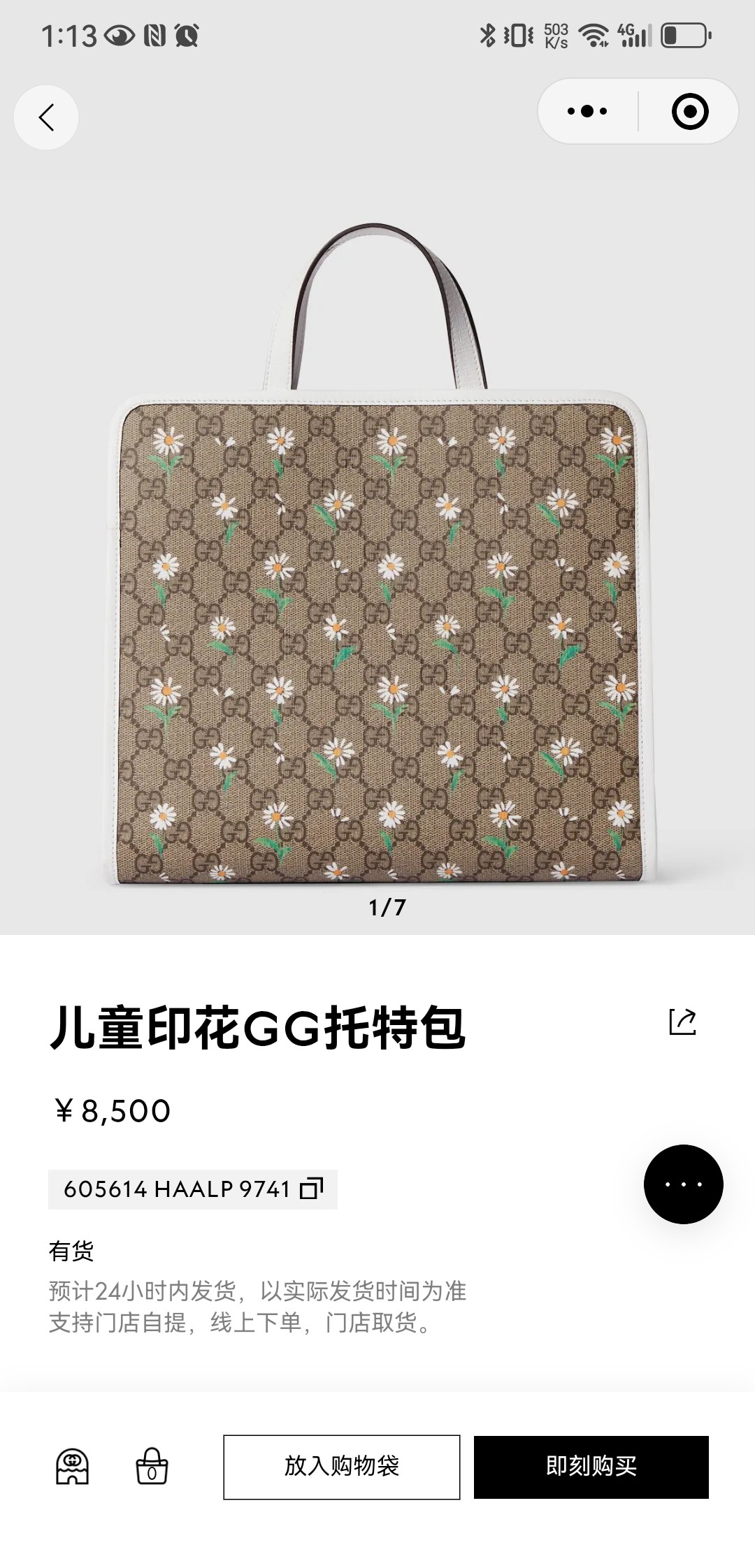Viewport: 755px width, 1568px height.
Task: Open the mini program more-options menu
Action: (587, 111)
